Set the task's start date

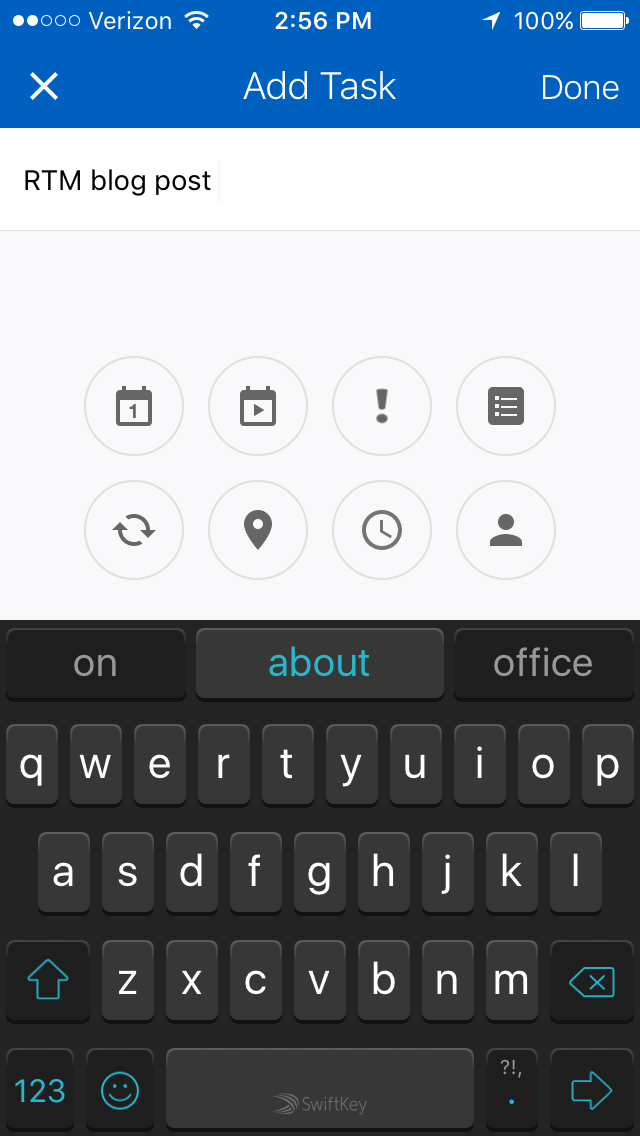coord(258,406)
